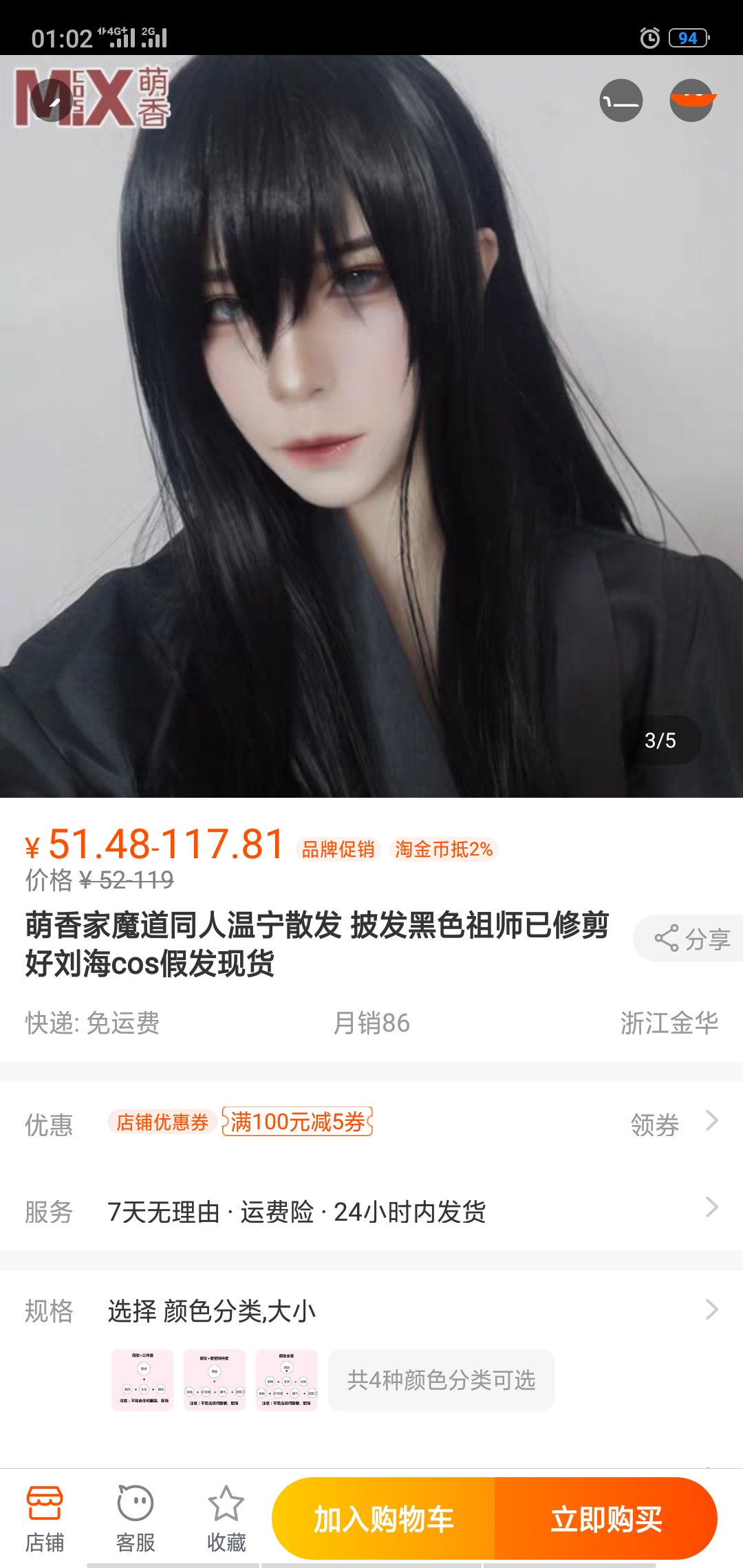Tap the 分享 share button

[691, 939]
